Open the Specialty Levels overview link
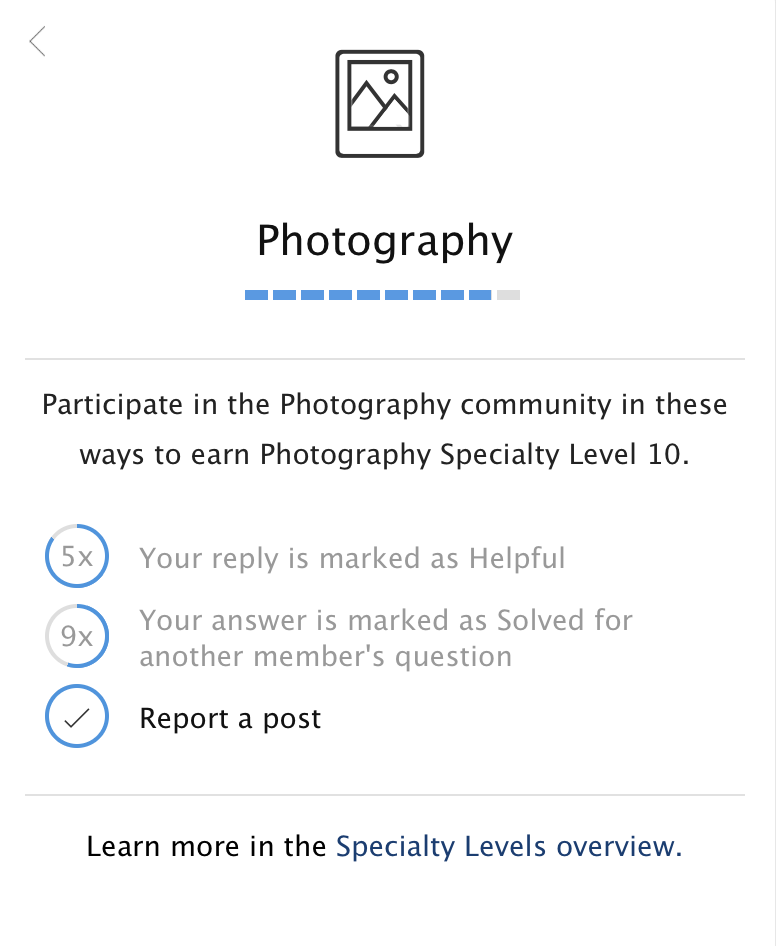 [x=509, y=846]
